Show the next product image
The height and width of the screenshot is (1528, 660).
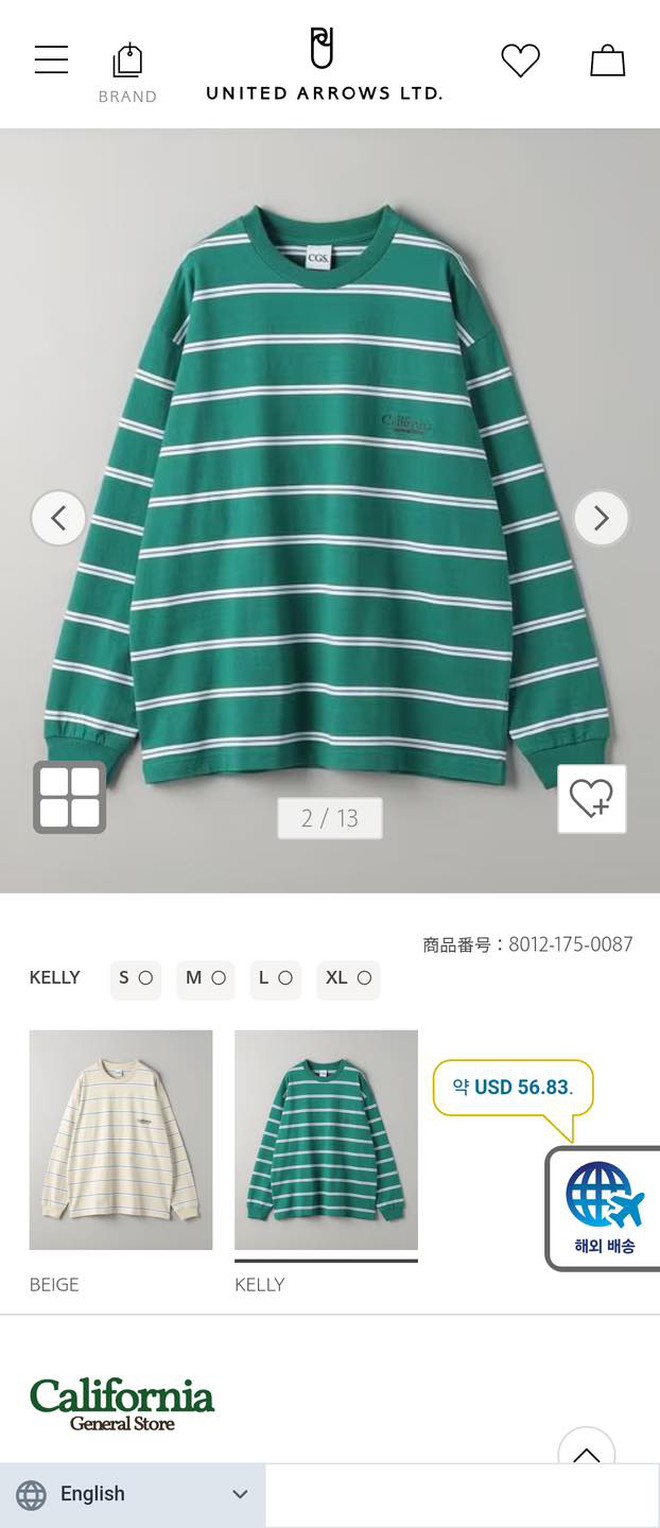pos(601,518)
